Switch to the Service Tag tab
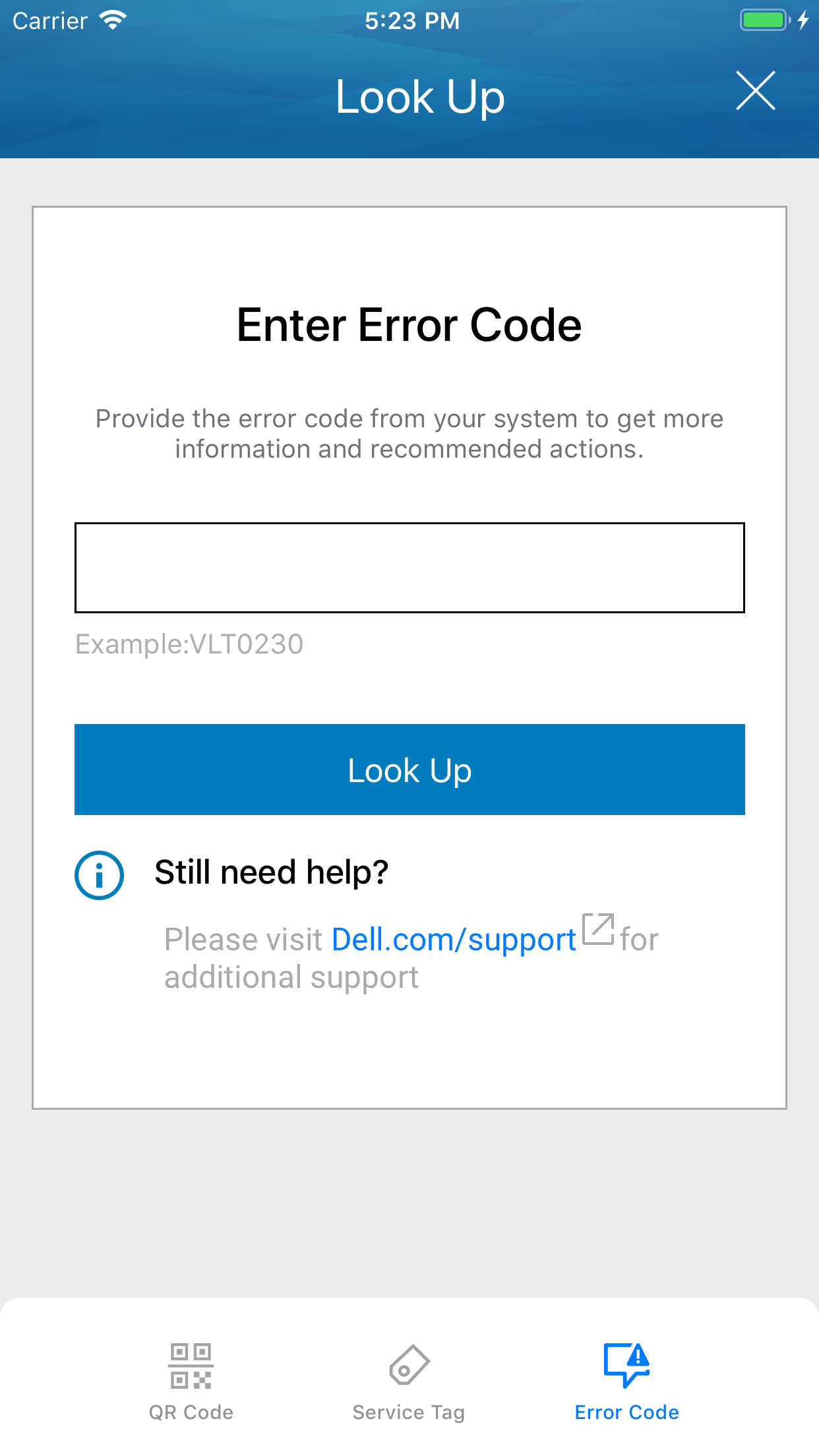 click(x=409, y=1391)
